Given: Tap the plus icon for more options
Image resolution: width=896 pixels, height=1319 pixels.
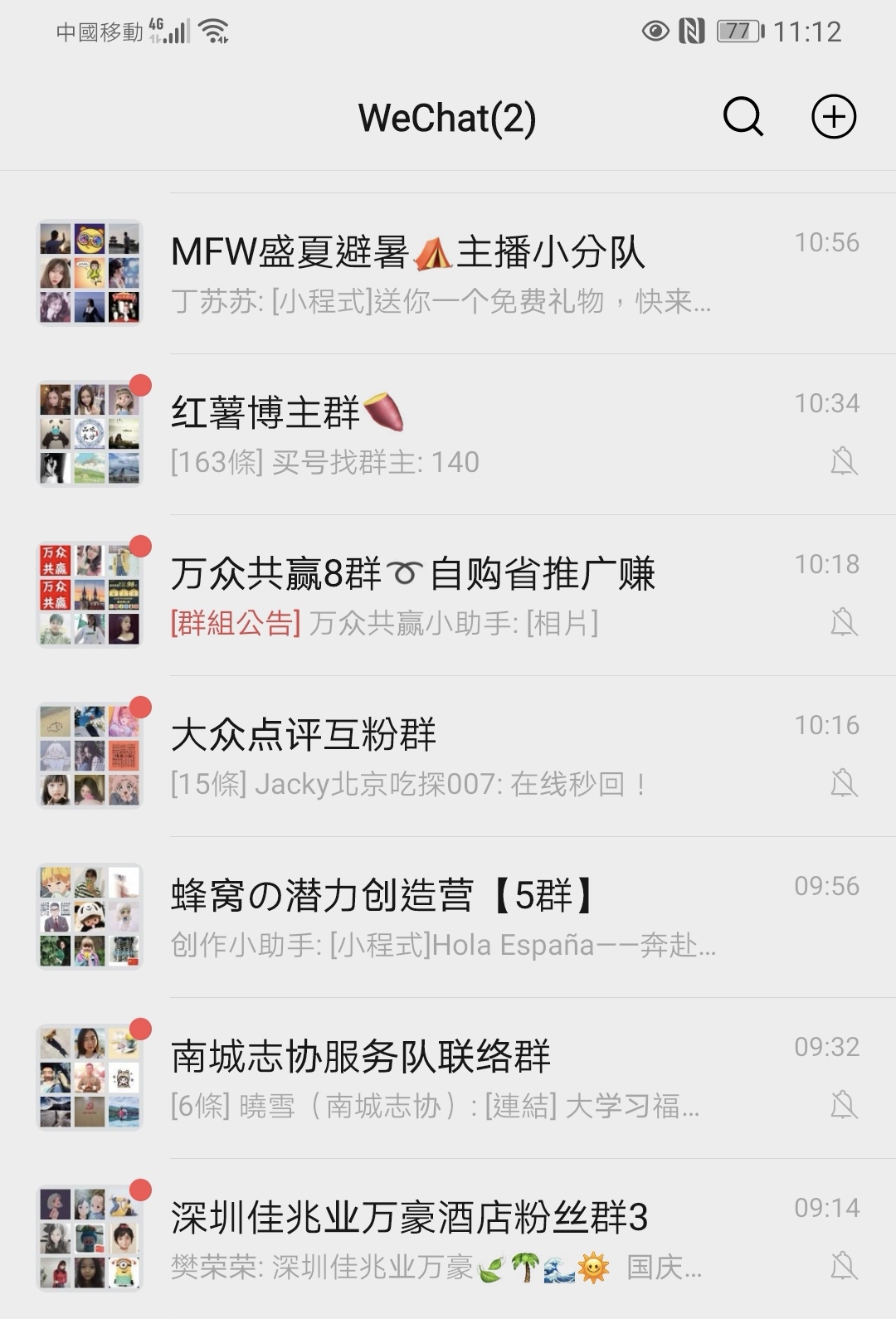Looking at the screenshot, I should (x=833, y=117).
